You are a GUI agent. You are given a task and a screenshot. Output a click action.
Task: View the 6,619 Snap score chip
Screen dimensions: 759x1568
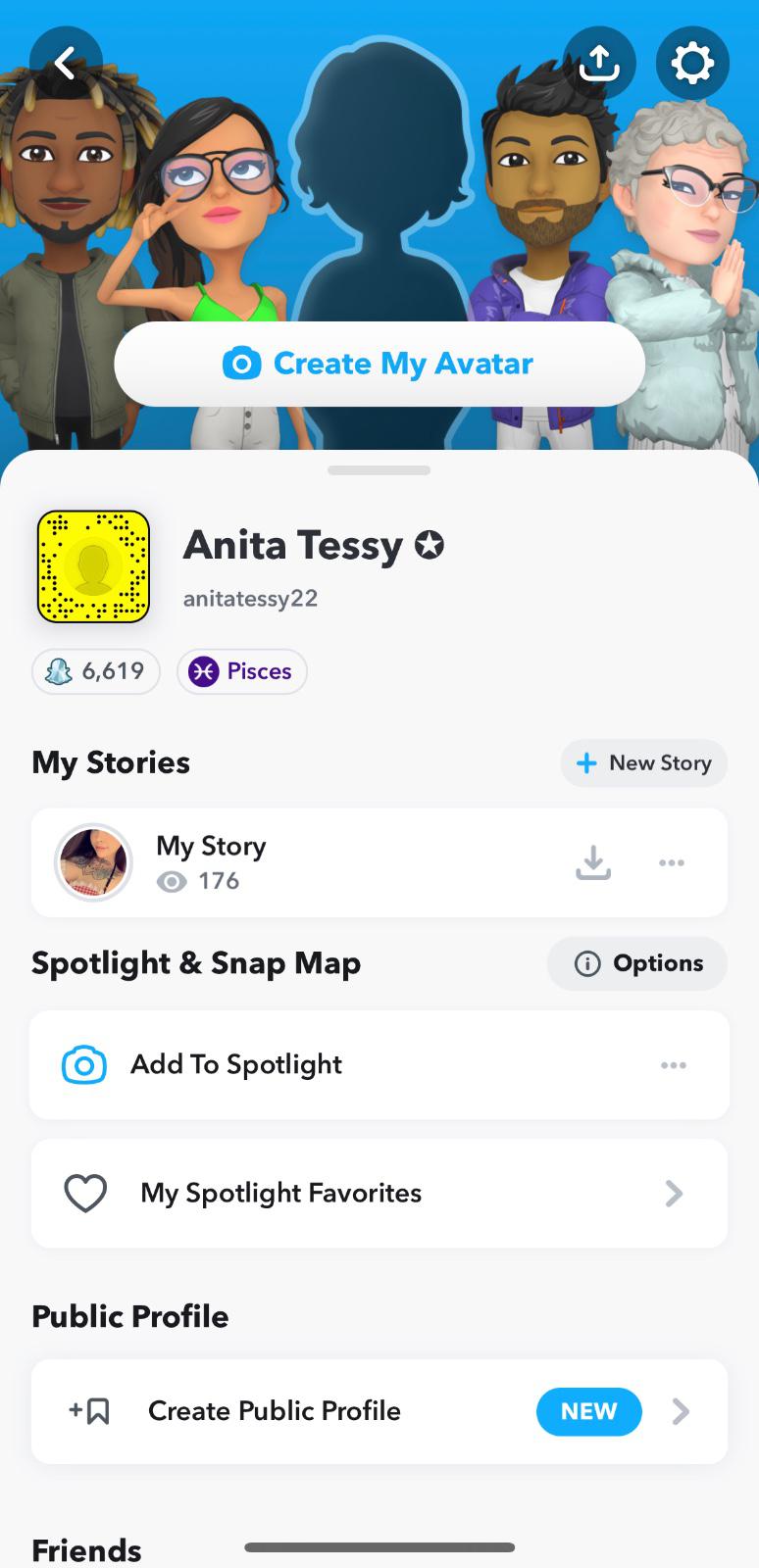tap(96, 671)
